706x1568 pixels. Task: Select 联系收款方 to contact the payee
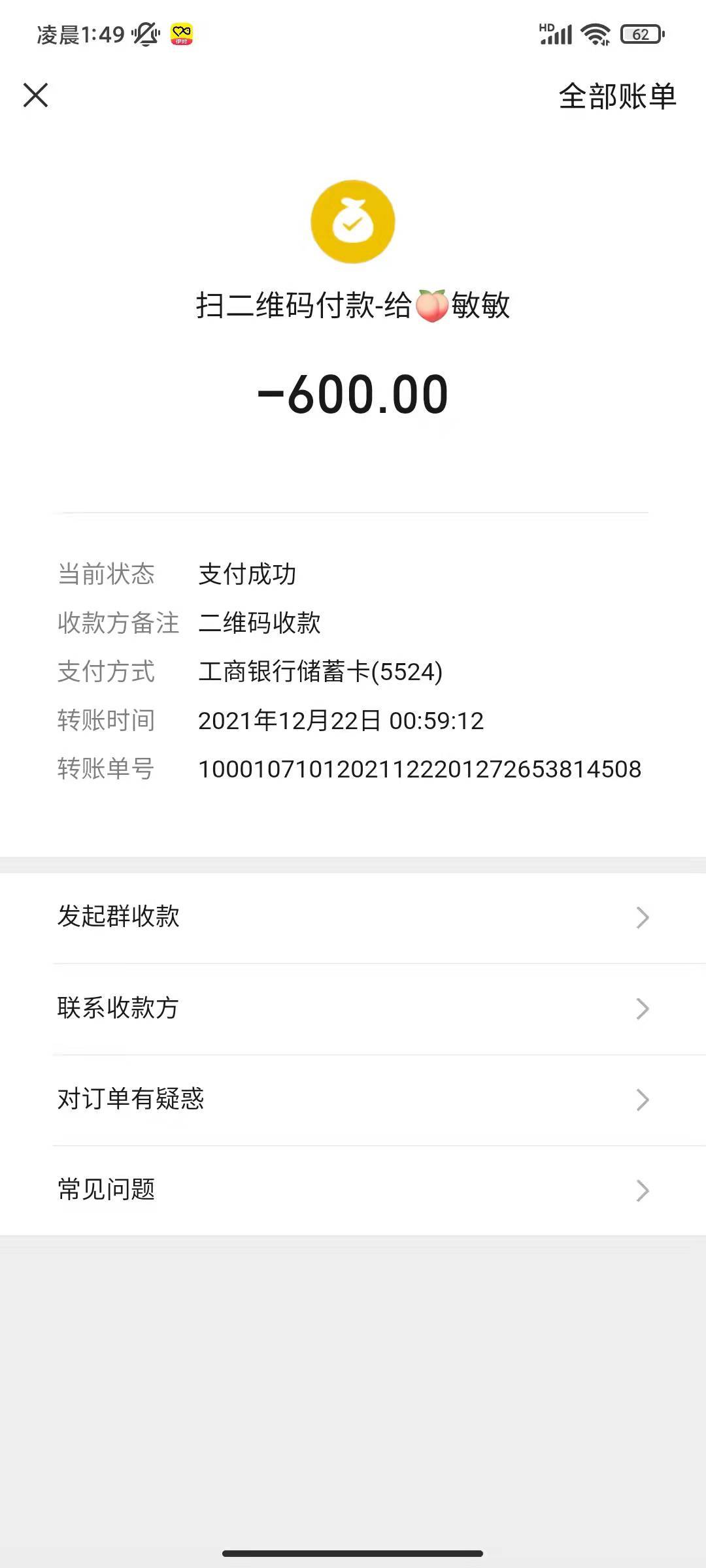[353, 1008]
